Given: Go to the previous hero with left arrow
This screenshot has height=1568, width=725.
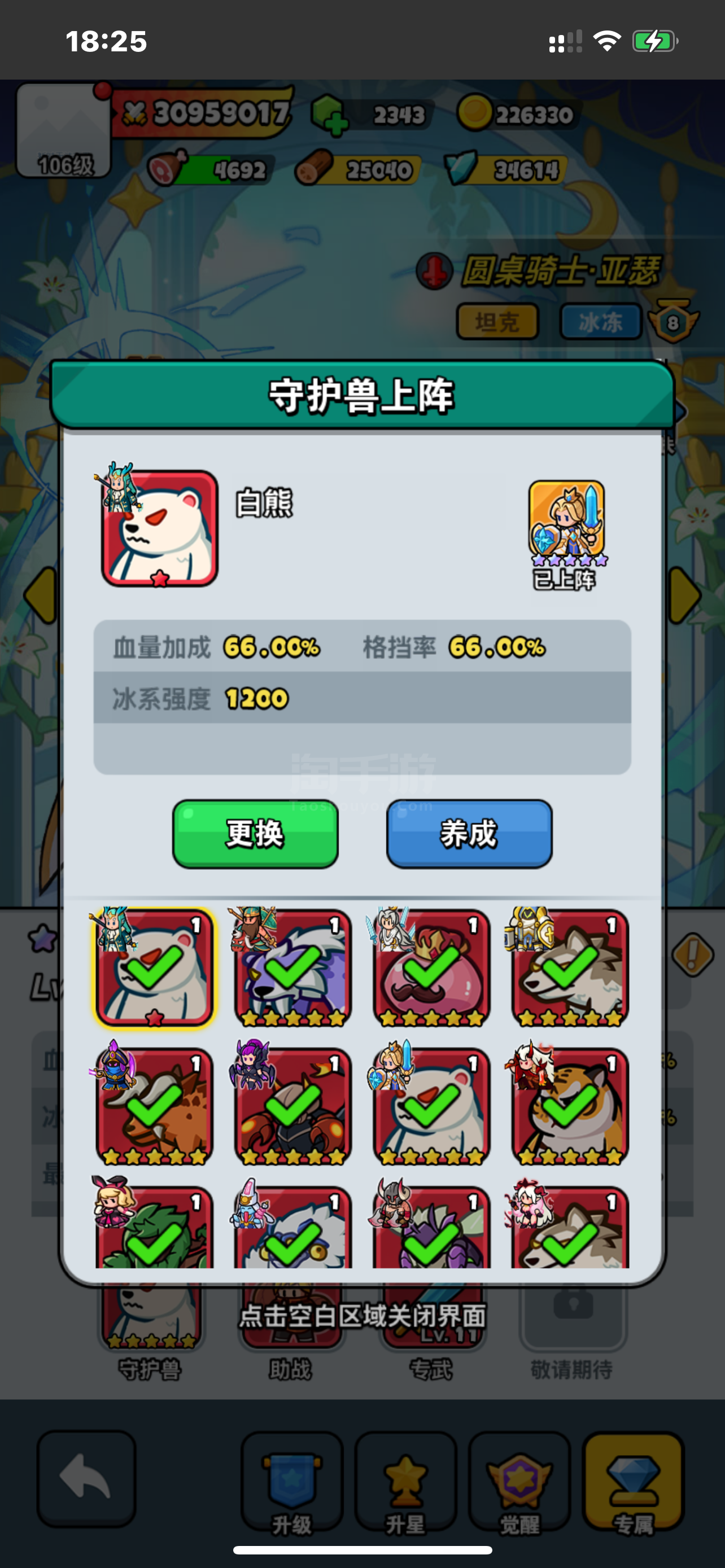Looking at the screenshot, I should [x=40, y=595].
